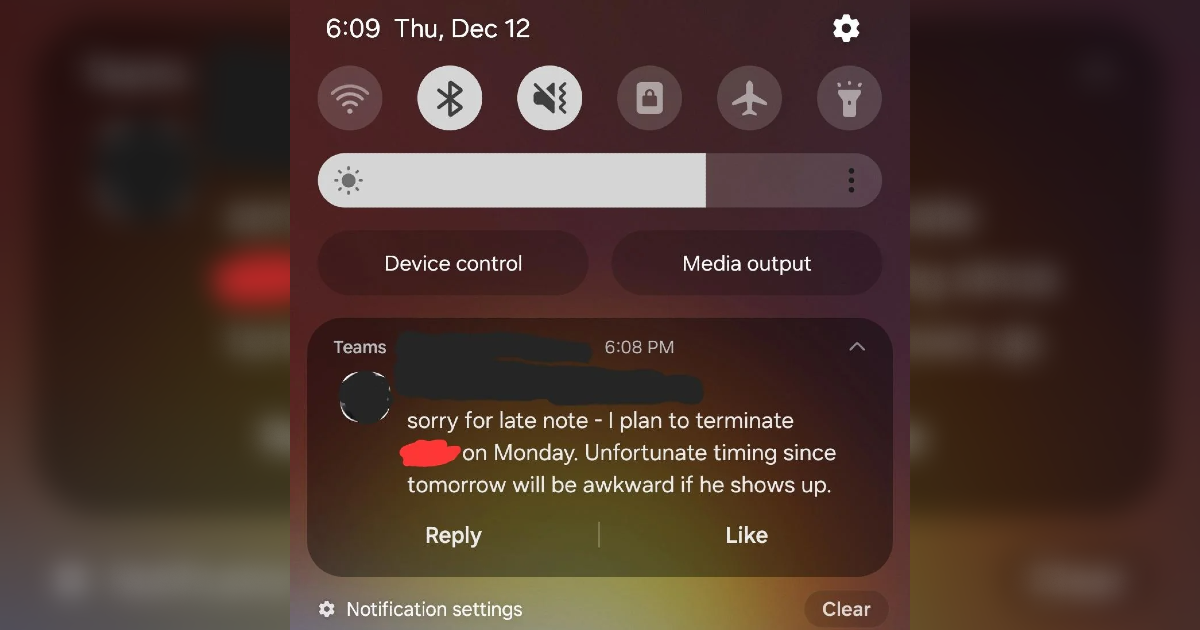Open Device control

click(453, 264)
